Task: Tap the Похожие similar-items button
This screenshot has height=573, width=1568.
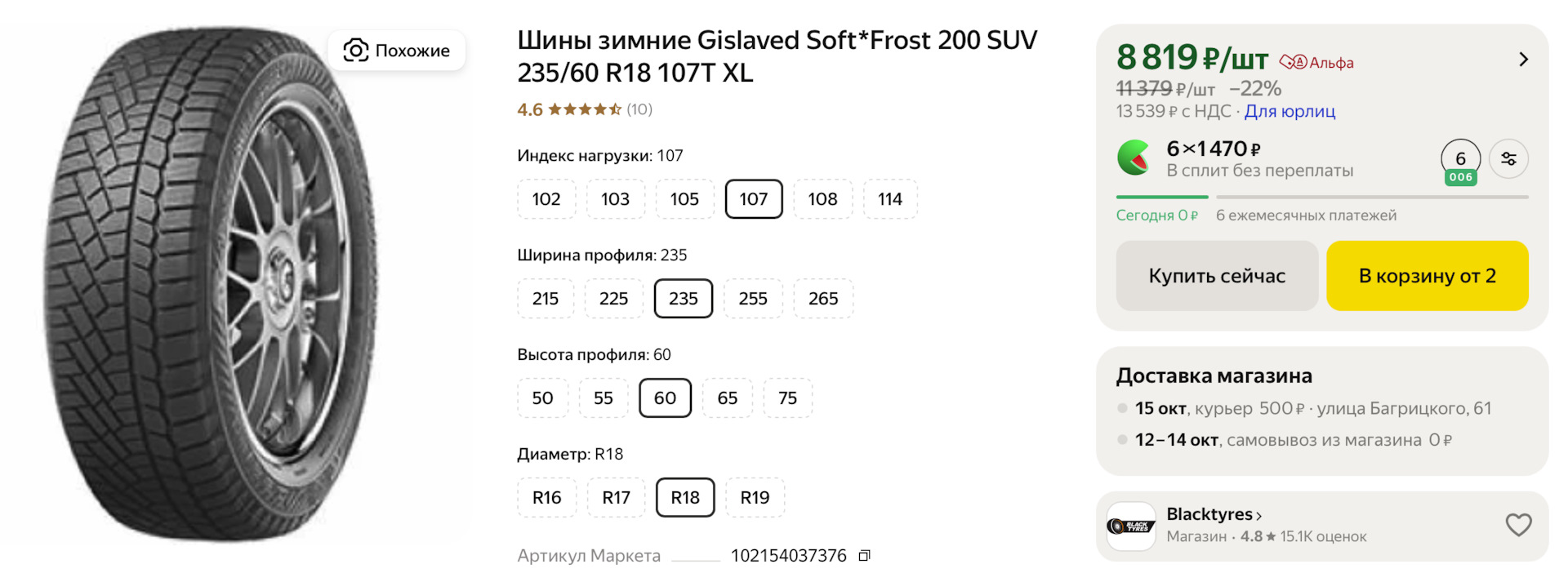Action: (397, 51)
